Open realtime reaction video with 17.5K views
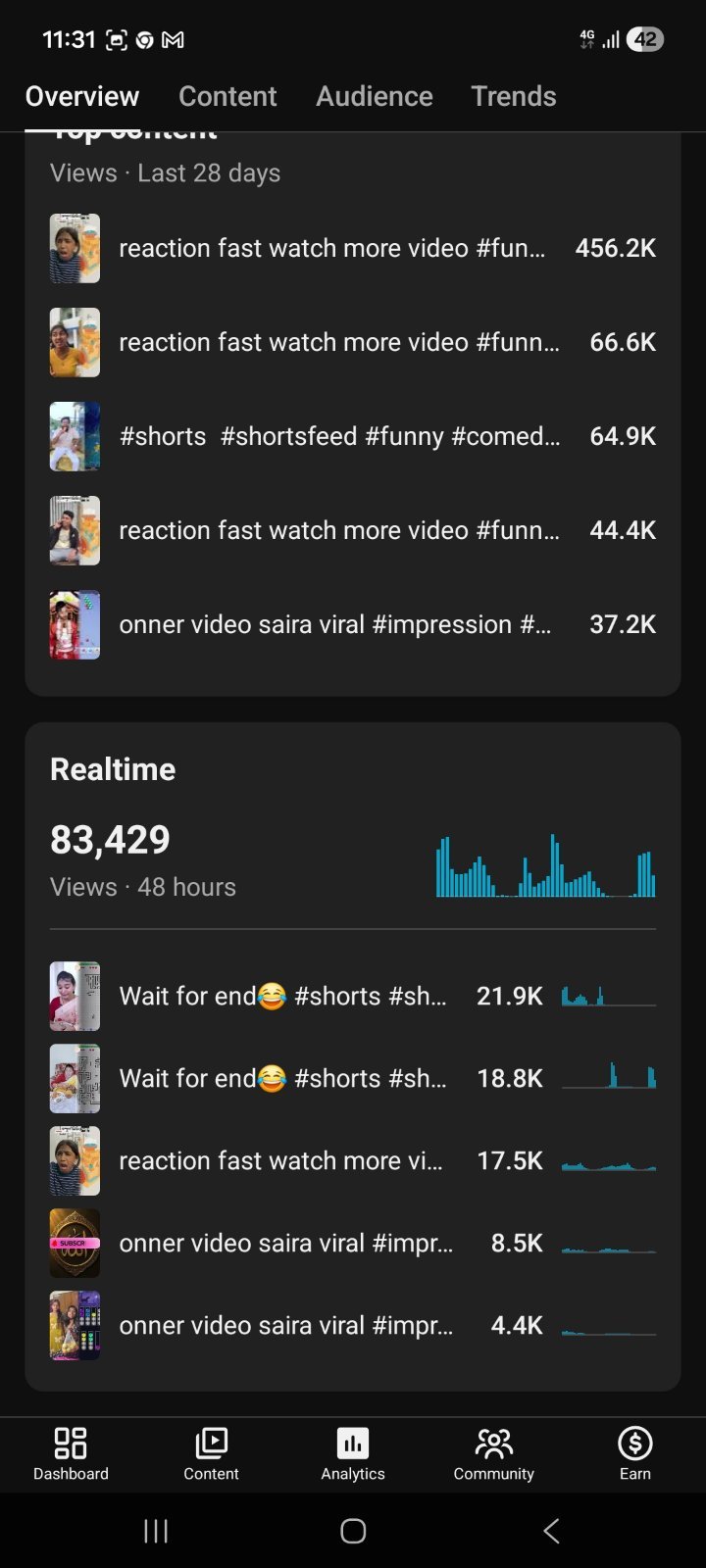Screen dimensions: 706x1568 click(353, 1160)
